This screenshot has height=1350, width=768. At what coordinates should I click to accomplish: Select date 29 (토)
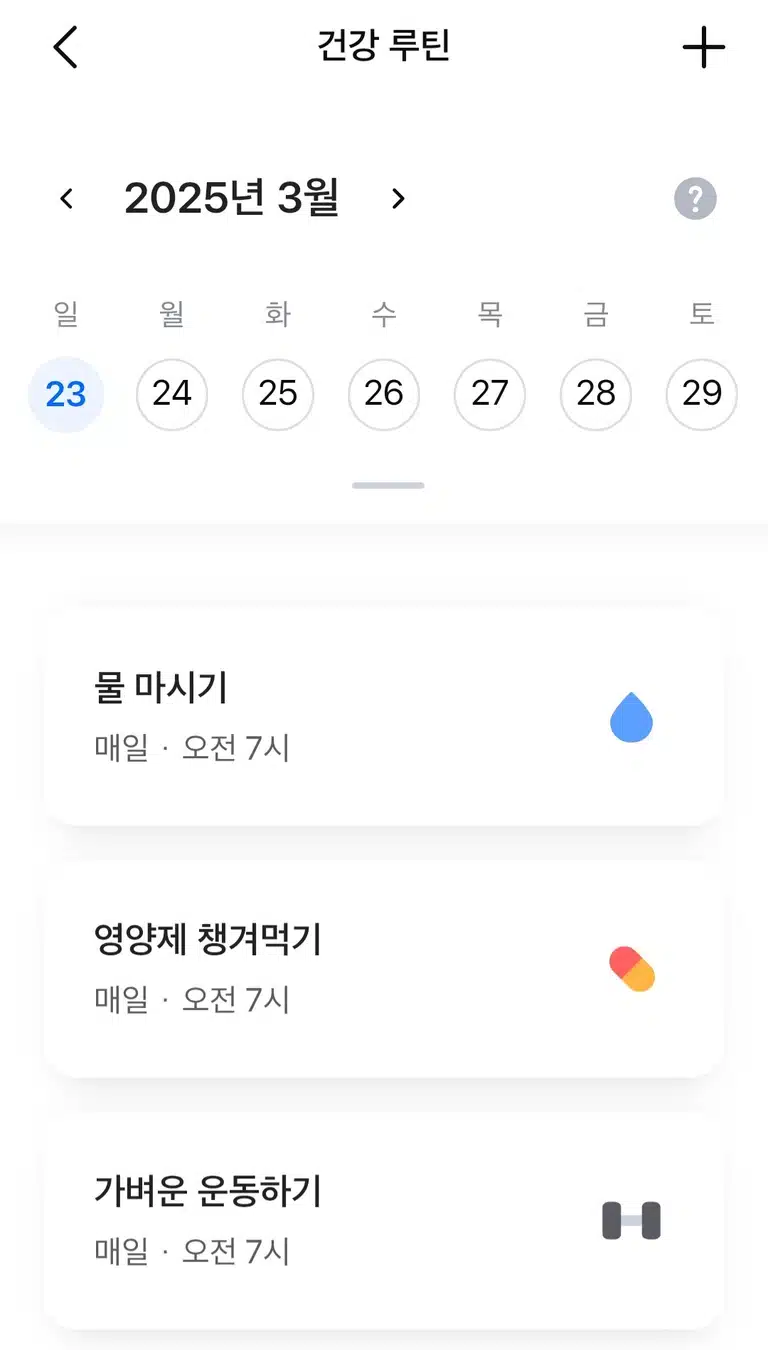(702, 395)
